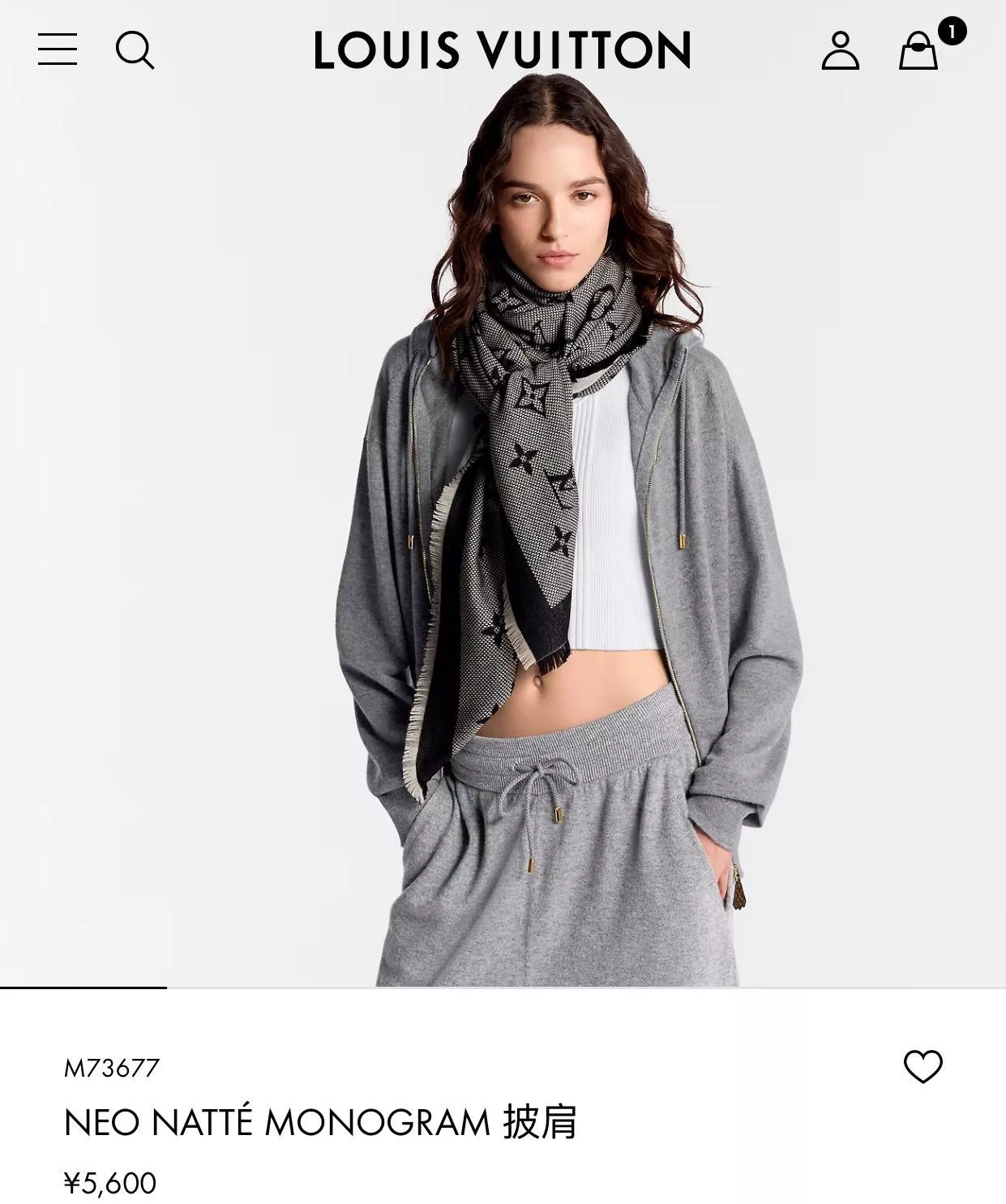The height and width of the screenshot is (1204, 1006).
Task: Open the hamburger navigation menu
Action: [x=58, y=49]
